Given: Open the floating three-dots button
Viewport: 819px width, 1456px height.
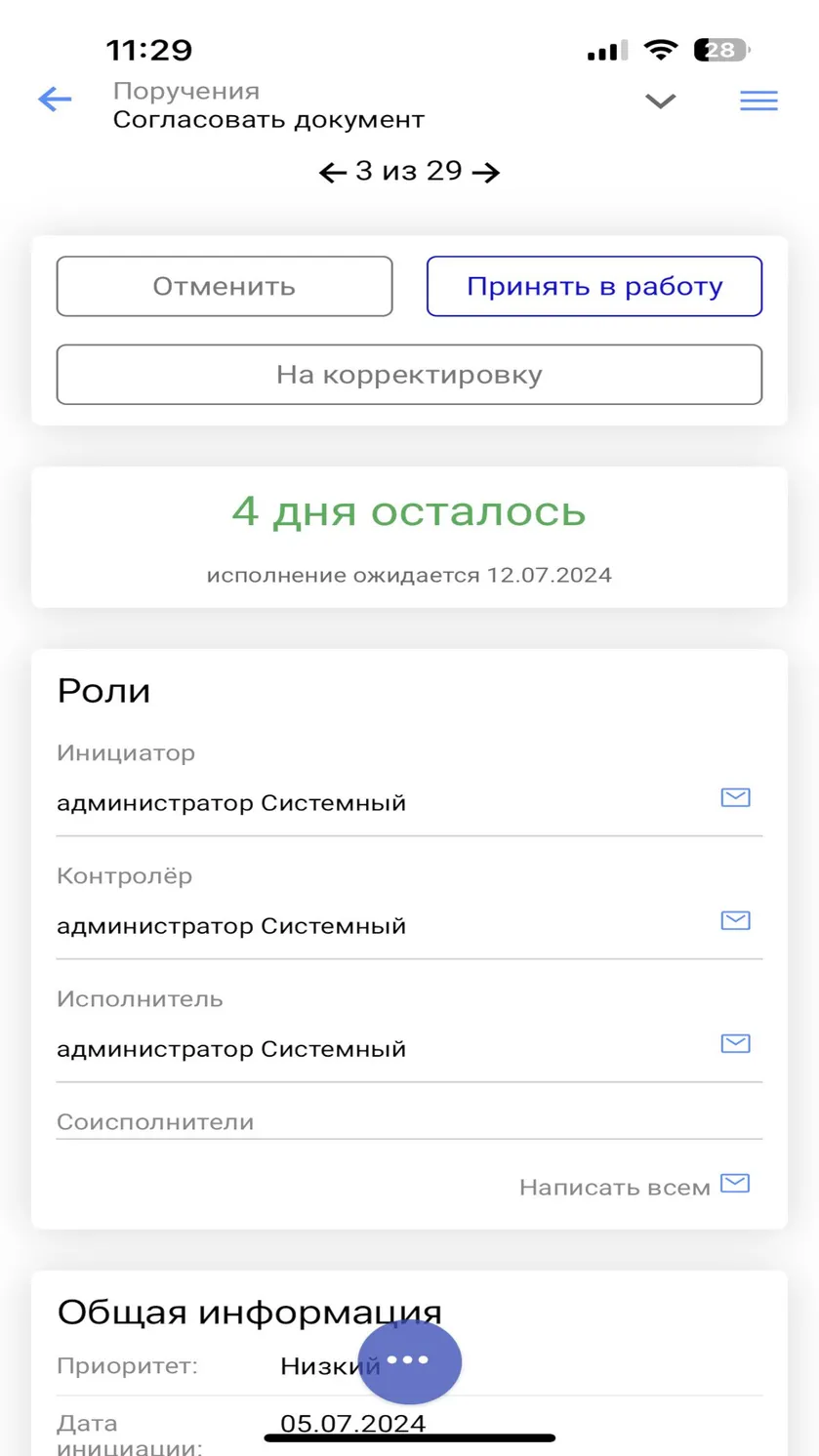Looking at the screenshot, I should pos(409,1361).
